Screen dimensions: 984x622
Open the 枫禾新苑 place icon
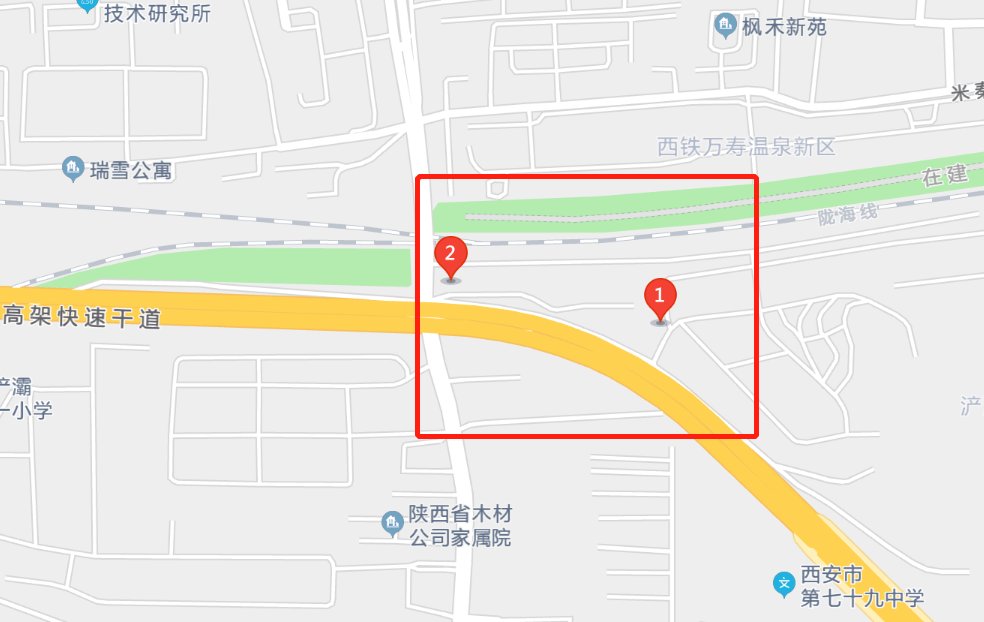pyautogui.click(x=724, y=27)
